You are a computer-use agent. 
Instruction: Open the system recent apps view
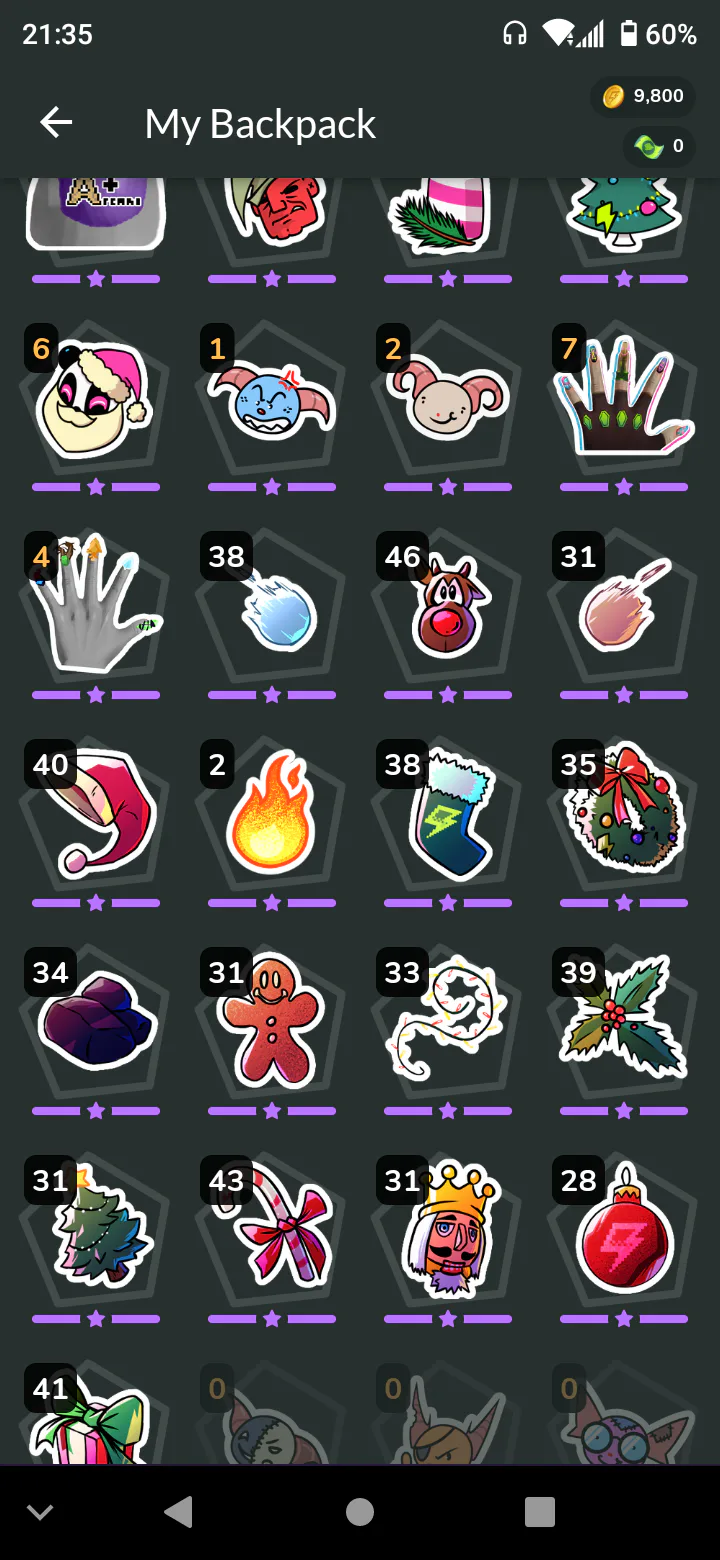pyautogui.click(x=540, y=1512)
